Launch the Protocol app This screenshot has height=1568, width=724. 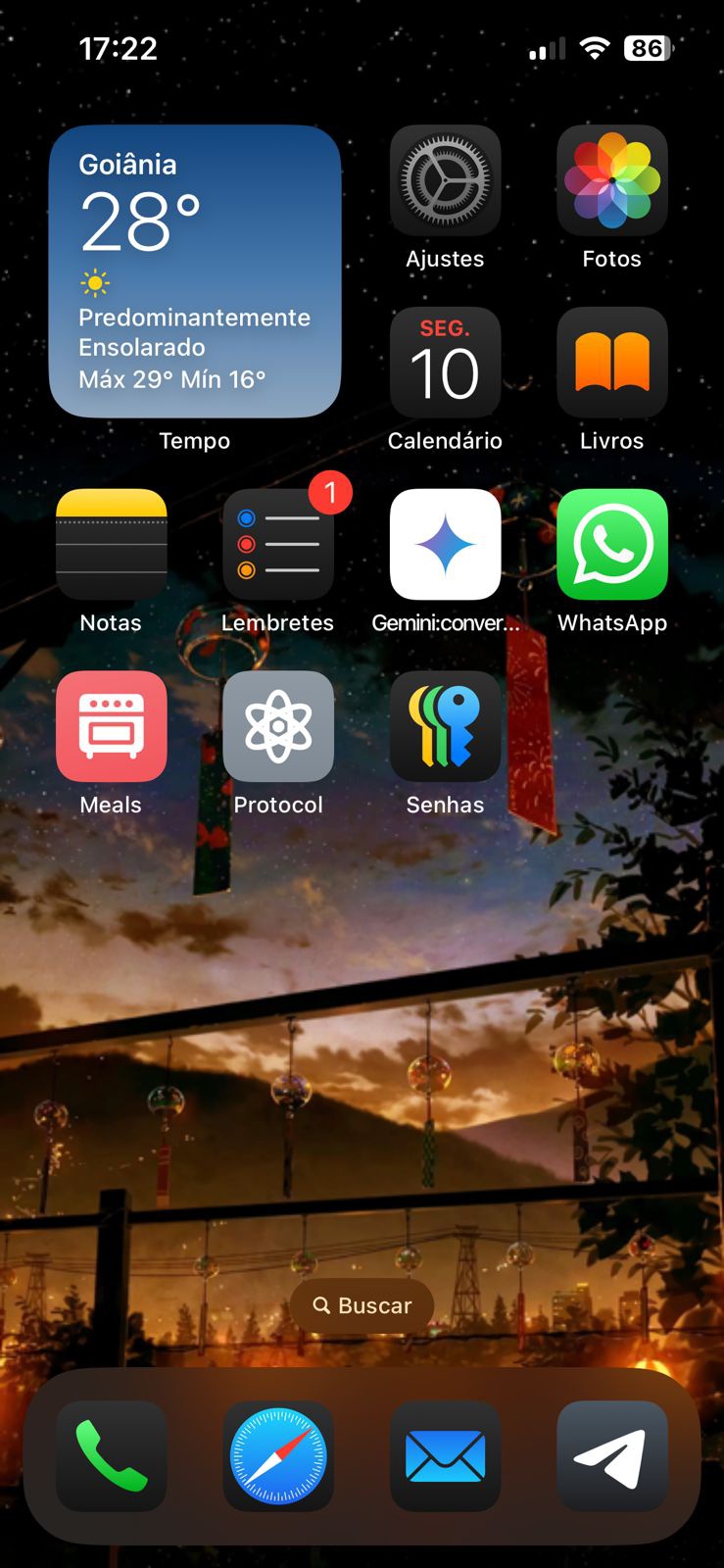click(278, 726)
